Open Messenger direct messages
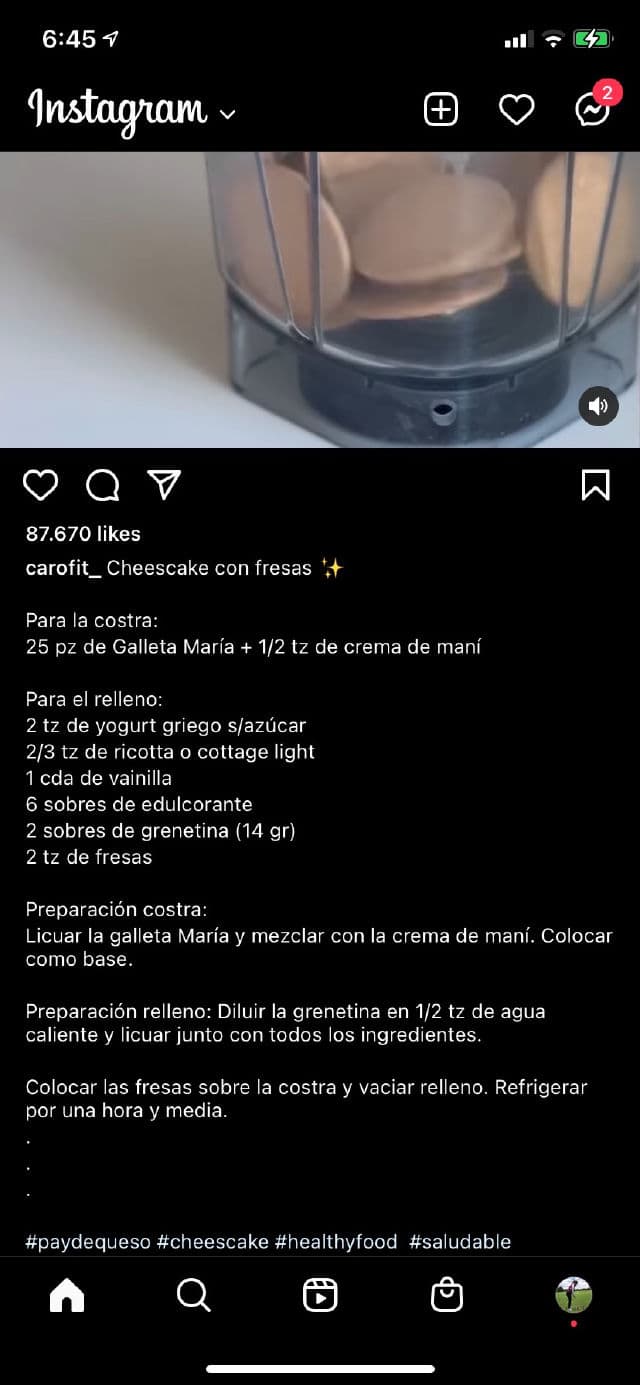The width and height of the screenshot is (640, 1385). click(593, 108)
